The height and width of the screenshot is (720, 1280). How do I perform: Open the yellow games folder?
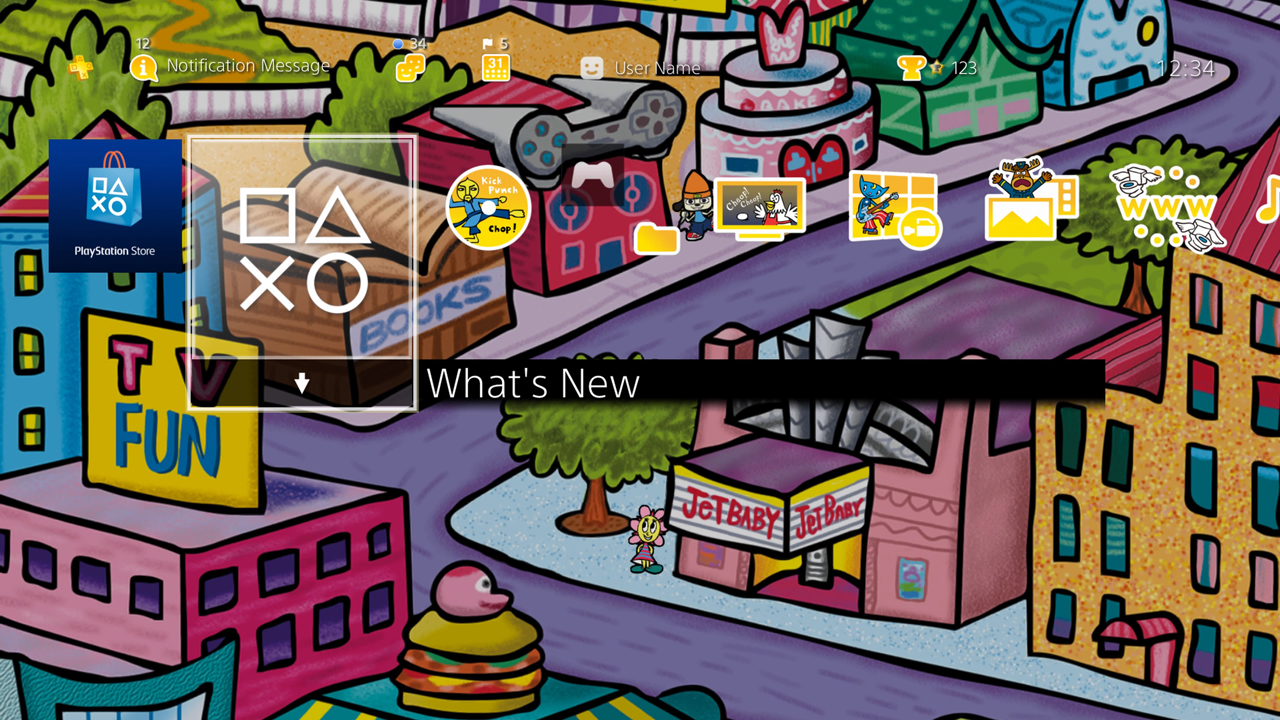tap(656, 238)
